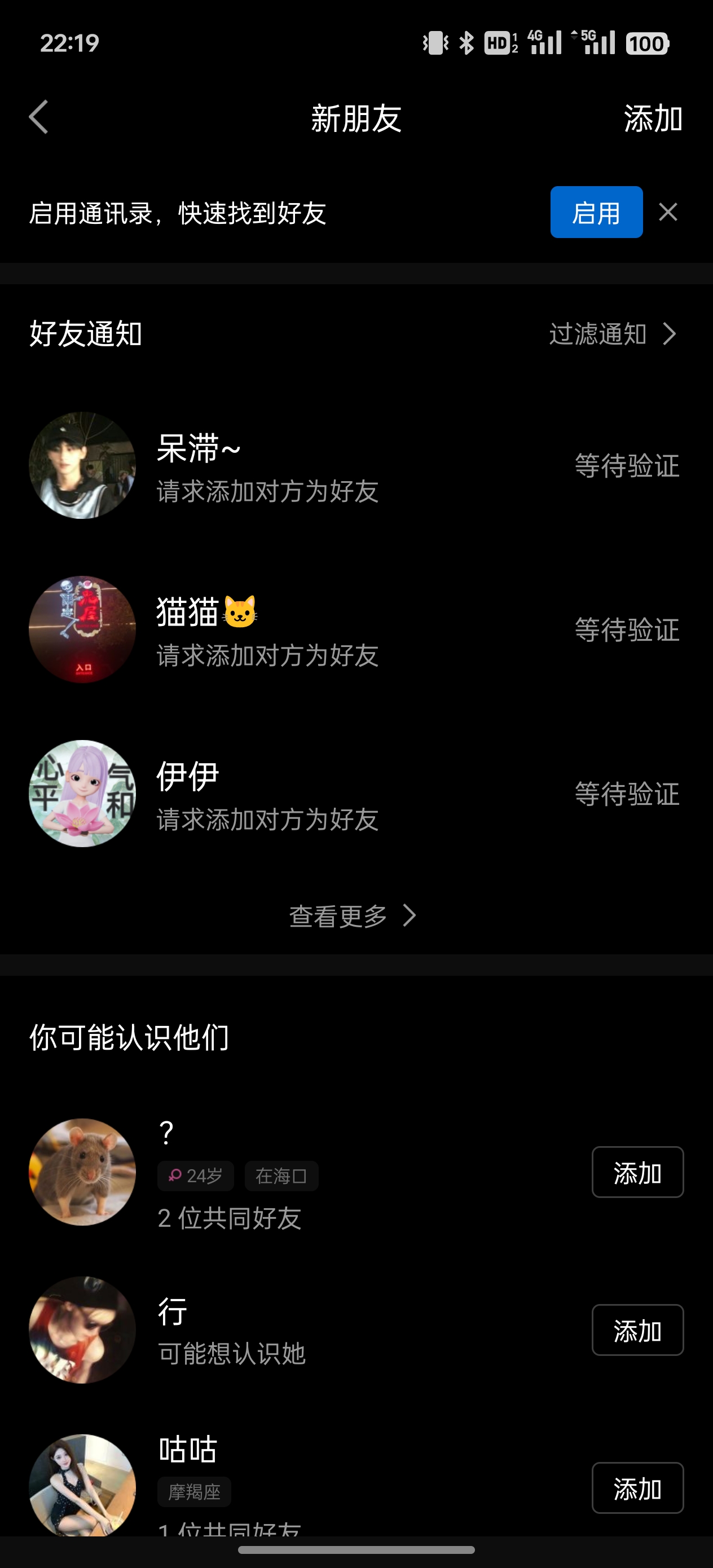
Task: Add the suggested user 咕咕
Action: (637, 1488)
